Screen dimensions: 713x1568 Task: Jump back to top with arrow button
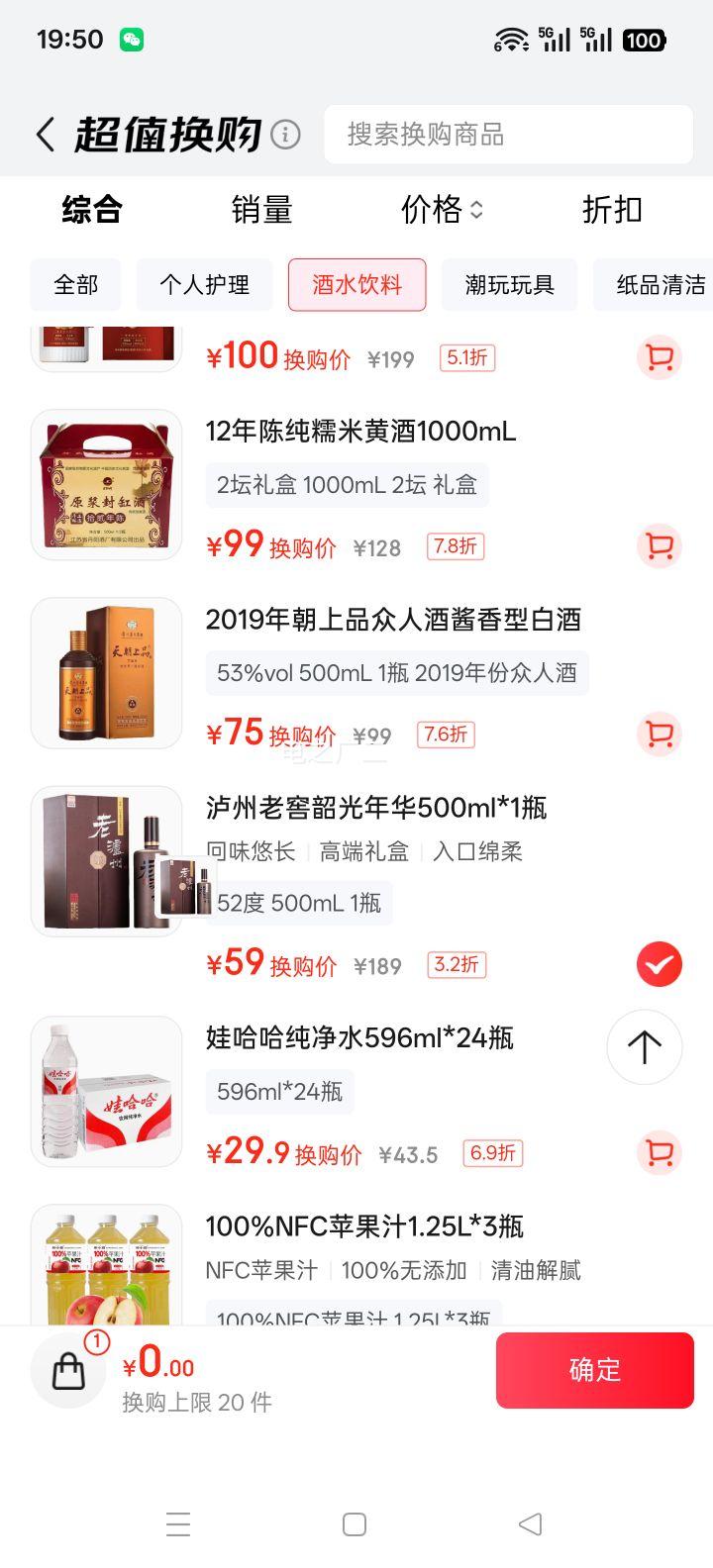[645, 1047]
